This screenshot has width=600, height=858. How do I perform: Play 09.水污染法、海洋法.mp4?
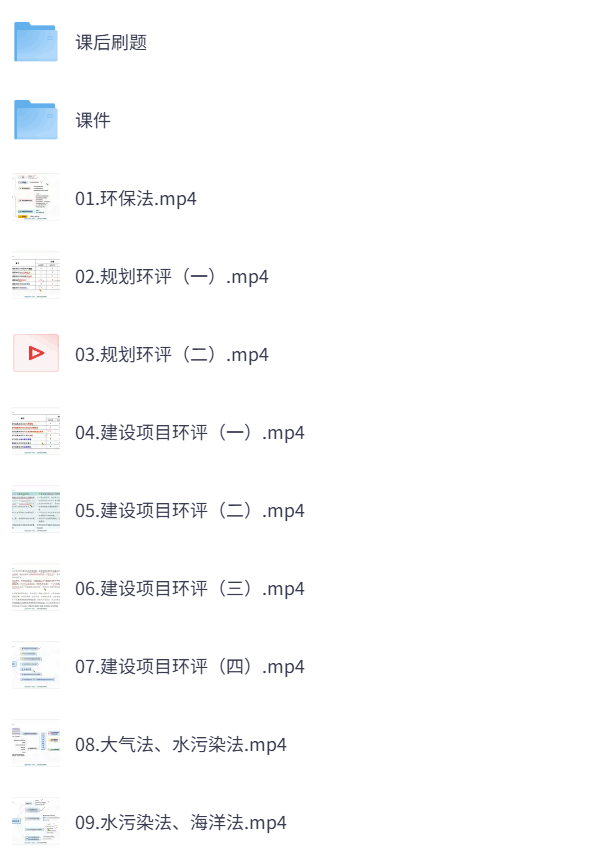tap(180, 823)
